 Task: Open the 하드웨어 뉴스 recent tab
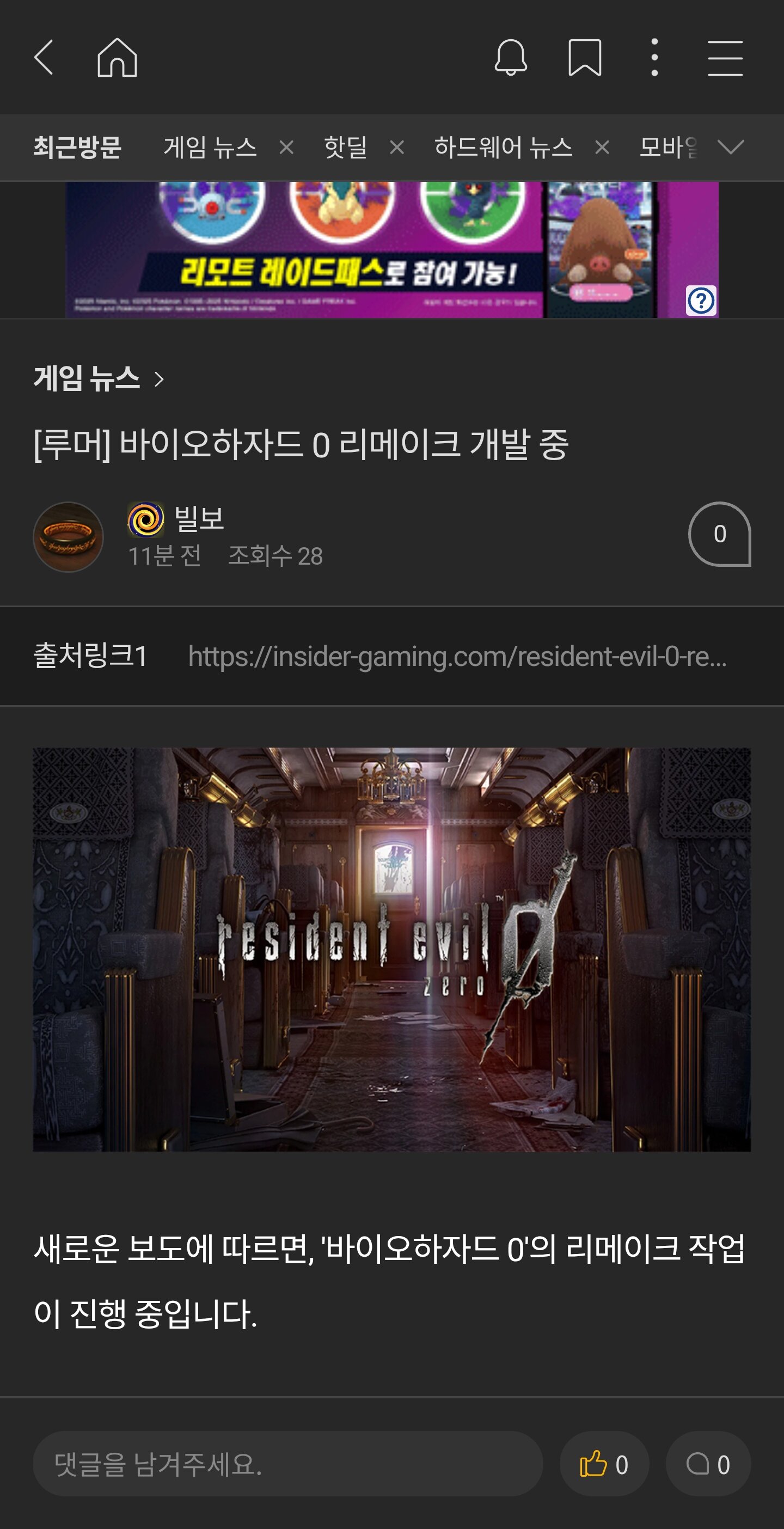coord(503,147)
